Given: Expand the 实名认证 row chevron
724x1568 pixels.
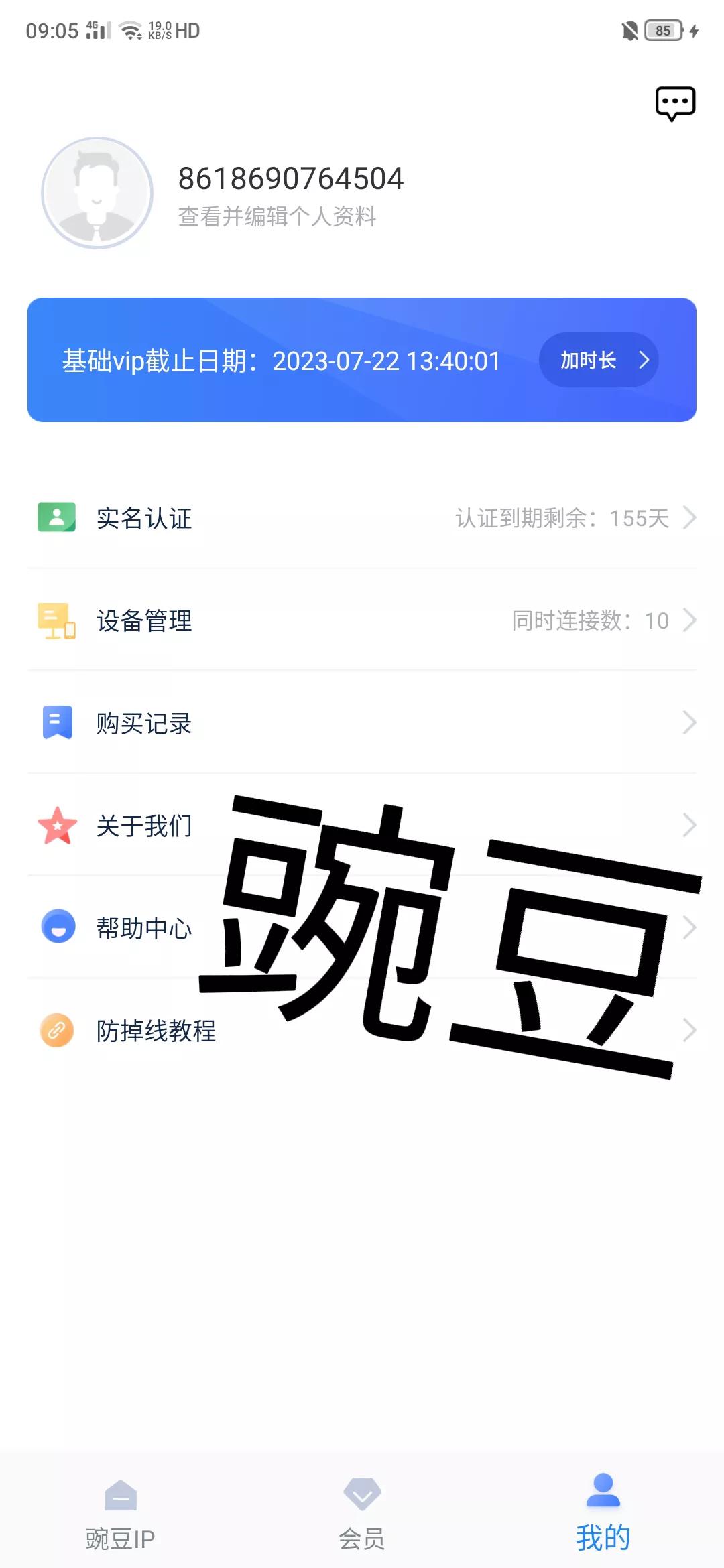Looking at the screenshot, I should coord(690,517).
